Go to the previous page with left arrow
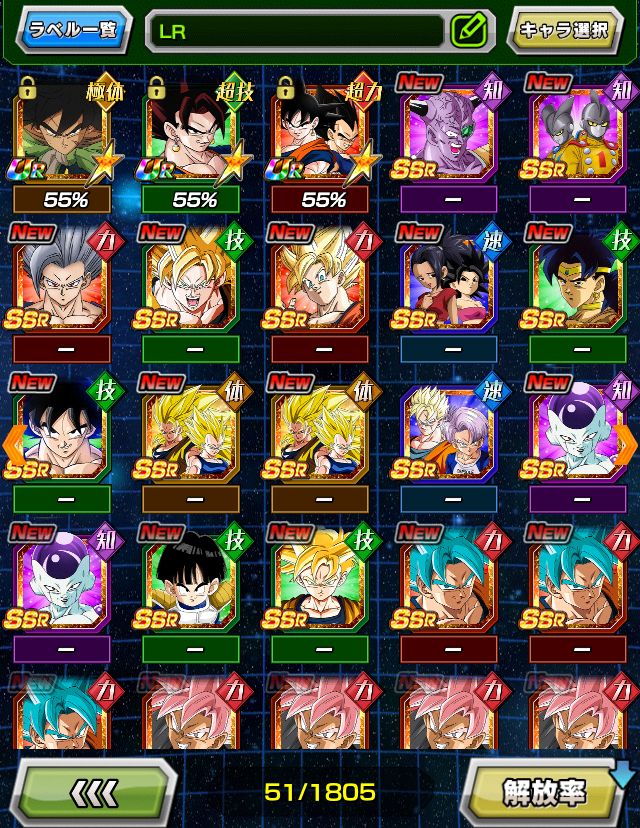The image size is (640, 828). (x=13, y=442)
